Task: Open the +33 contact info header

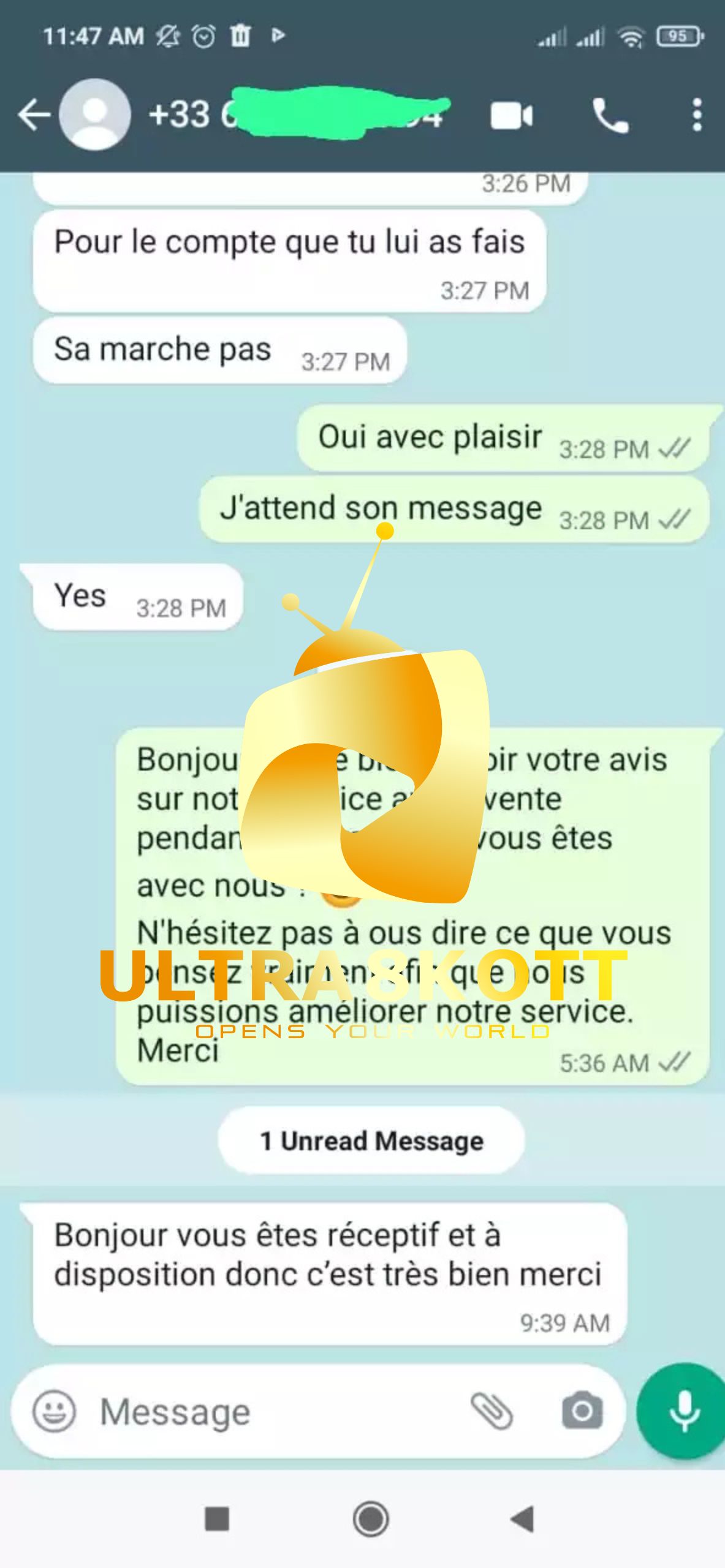Action: click(294, 115)
